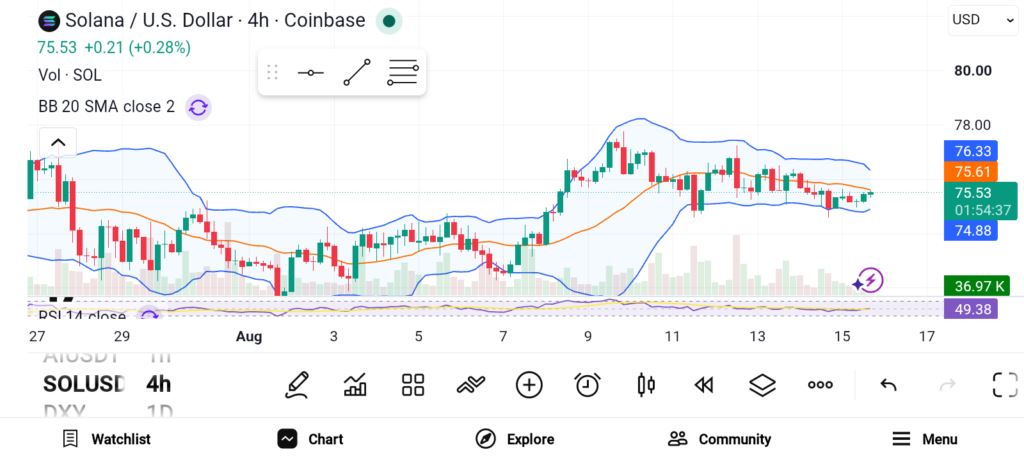Open the object tree layers icon

[762, 385]
